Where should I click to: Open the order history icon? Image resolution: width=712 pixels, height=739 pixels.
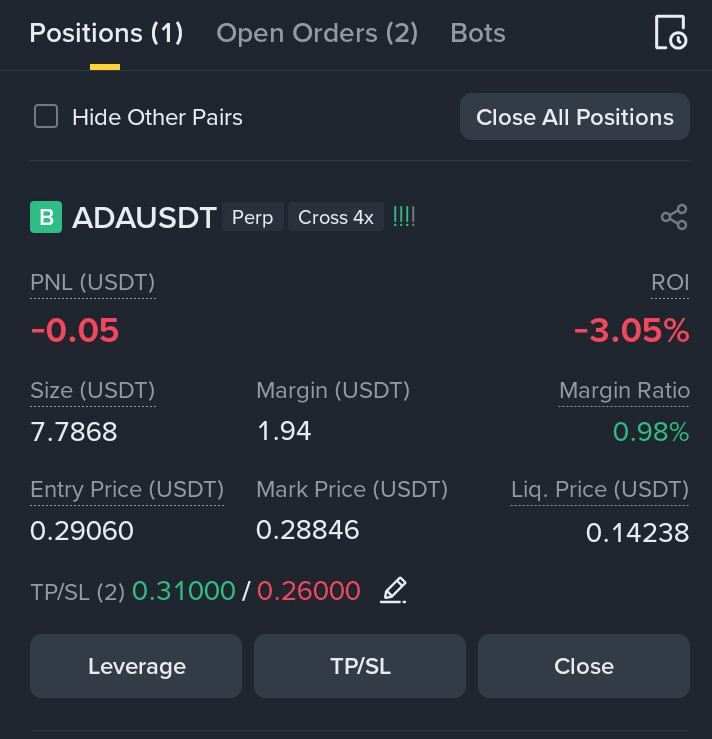coord(671,32)
